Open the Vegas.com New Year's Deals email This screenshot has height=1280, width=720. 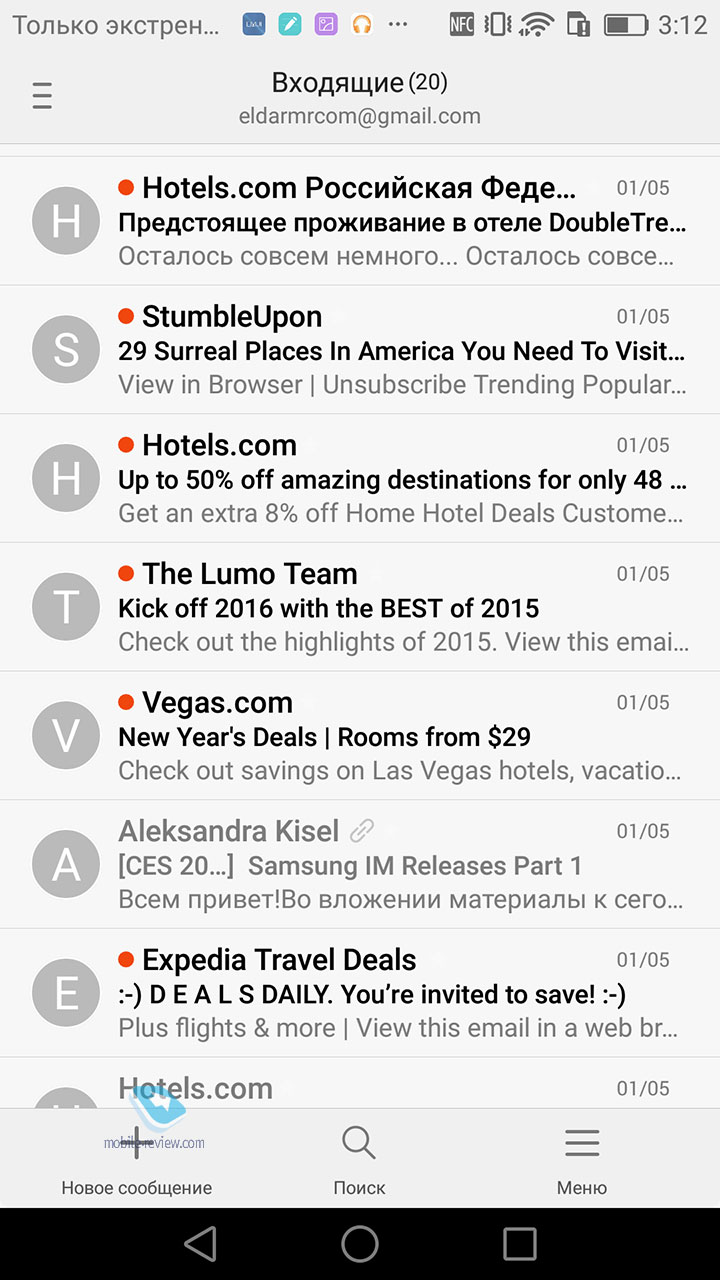[x=360, y=736]
